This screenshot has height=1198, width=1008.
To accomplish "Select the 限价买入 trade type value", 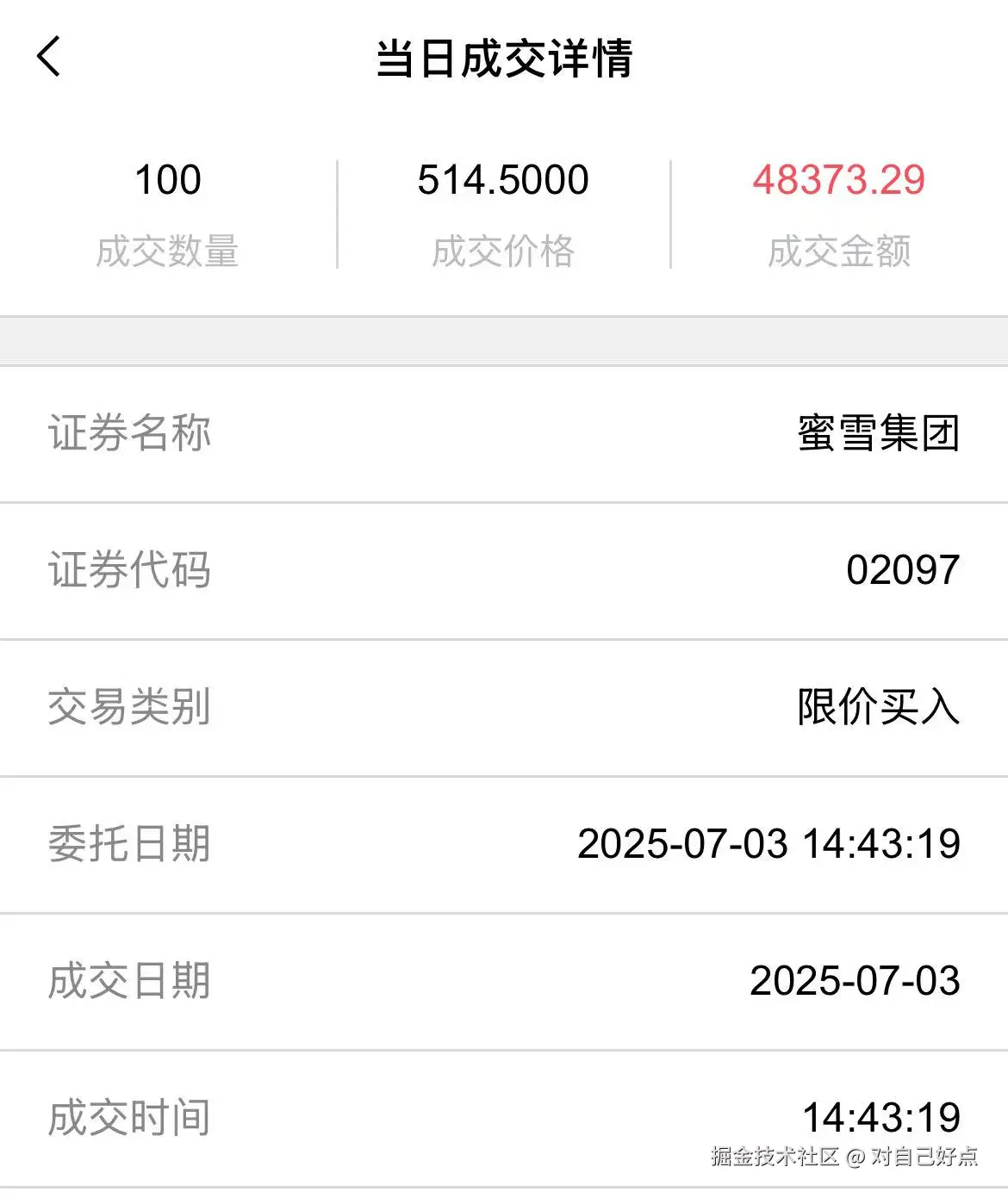I will coord(880,706).
